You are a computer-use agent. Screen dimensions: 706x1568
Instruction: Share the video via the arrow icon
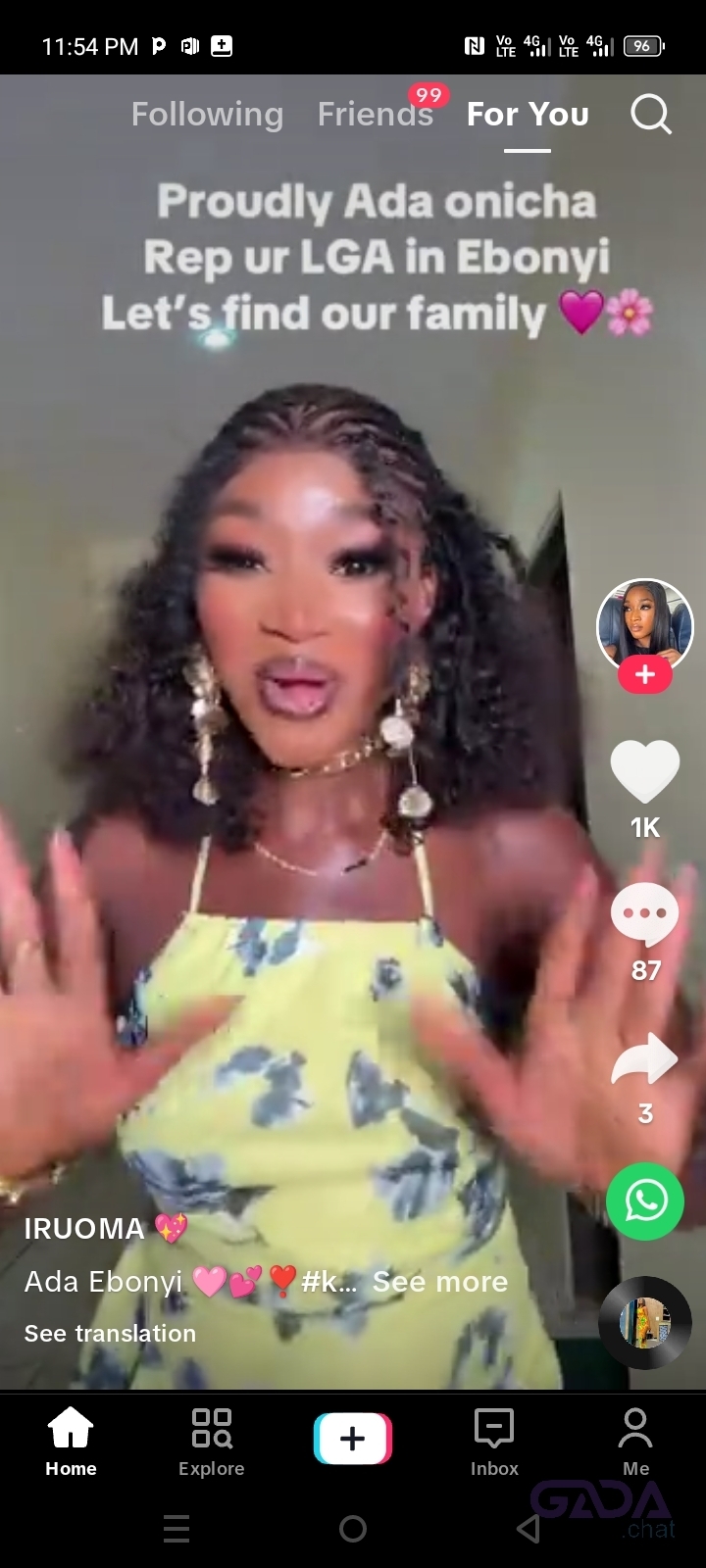pyautogui.click(x=644, y=1058)
